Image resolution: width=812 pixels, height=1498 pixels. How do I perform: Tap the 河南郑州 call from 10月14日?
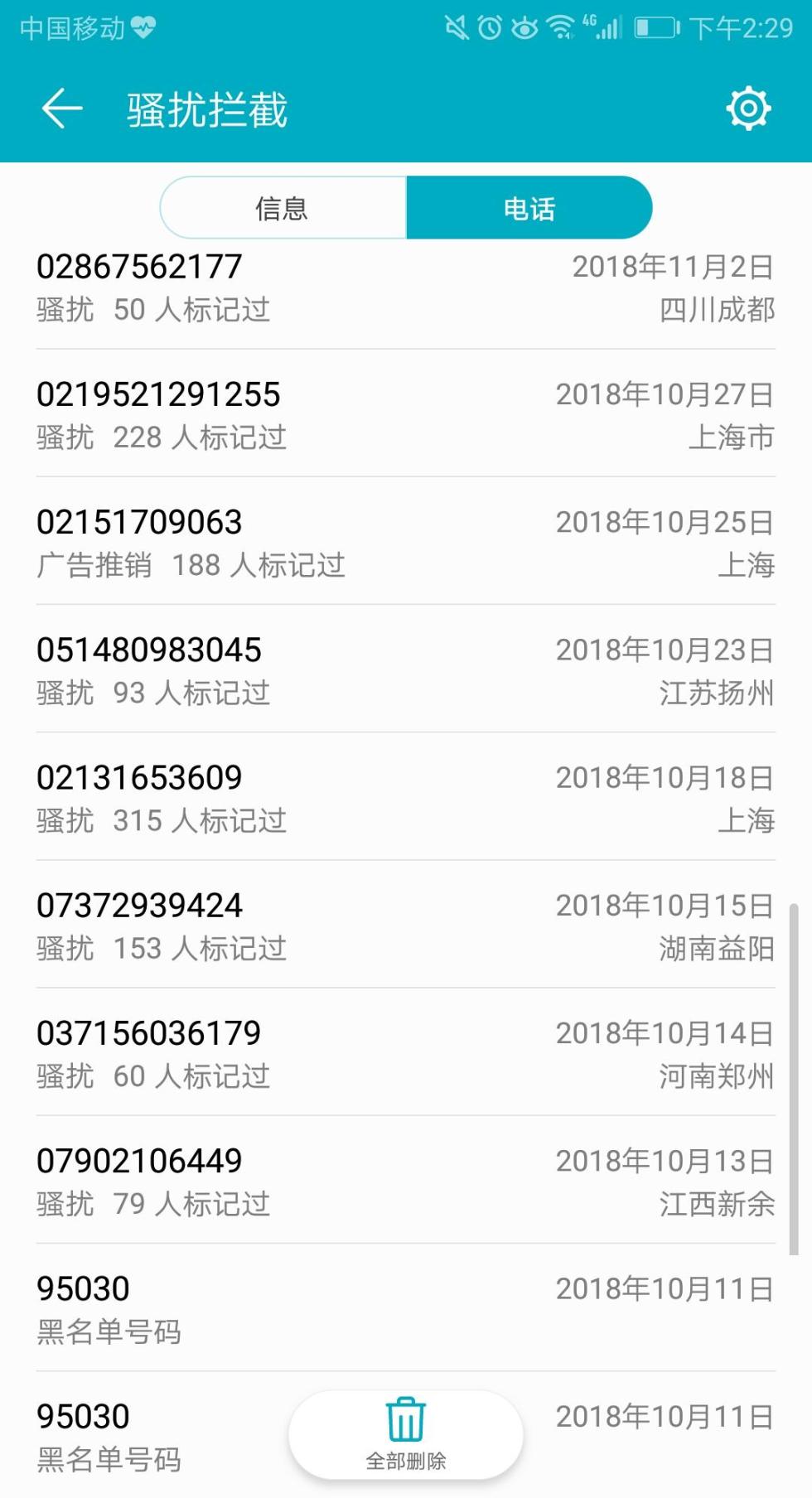click(x=406, y=1053)
